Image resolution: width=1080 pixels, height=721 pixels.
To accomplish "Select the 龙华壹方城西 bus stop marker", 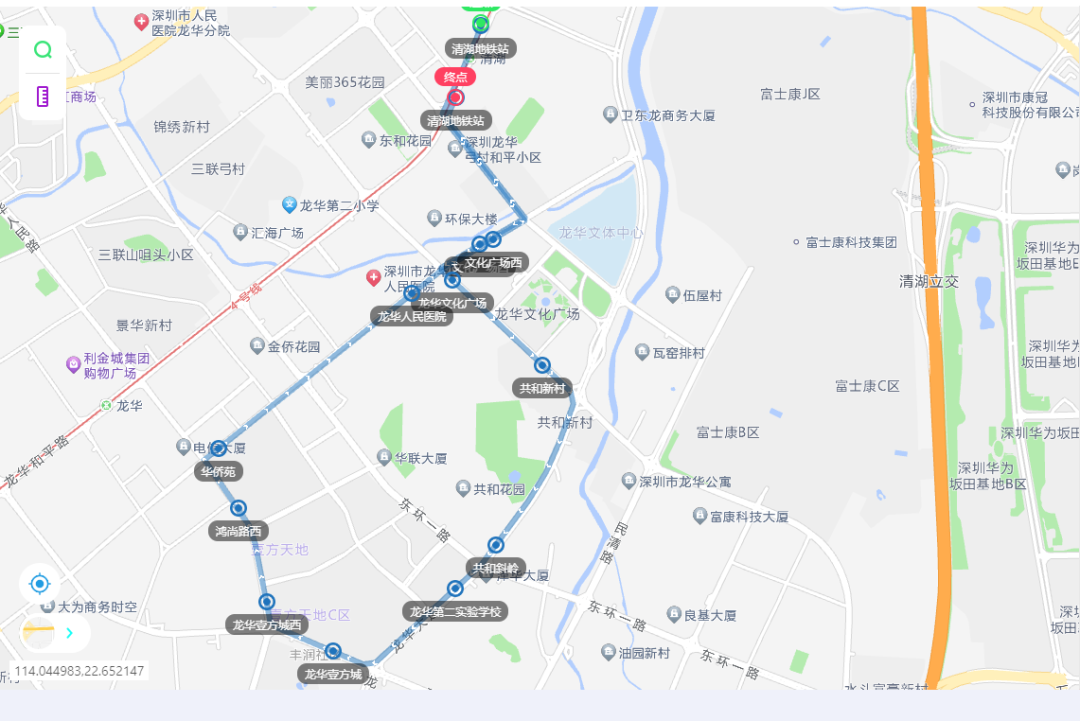I will tap(267, 602).
